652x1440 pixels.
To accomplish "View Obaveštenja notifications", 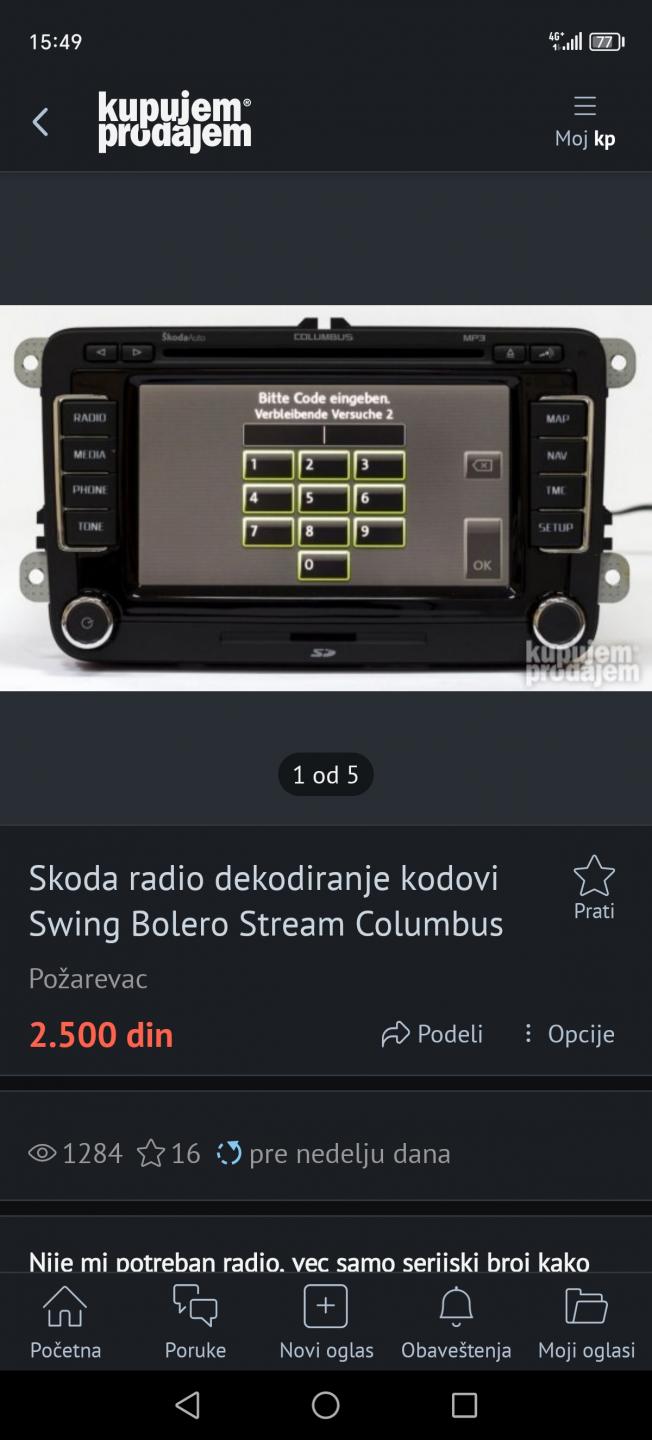I will pyautogui.click(x=456, y=1321).
